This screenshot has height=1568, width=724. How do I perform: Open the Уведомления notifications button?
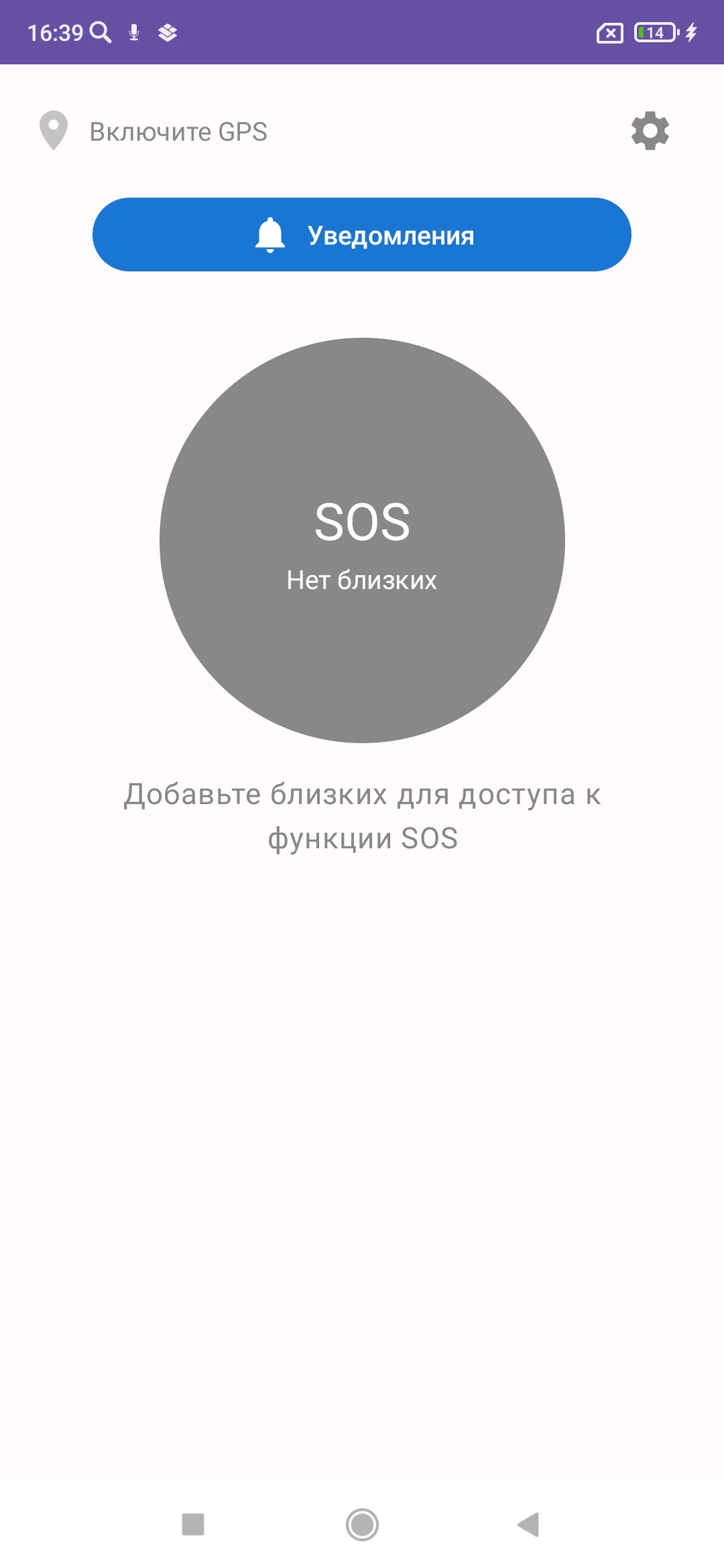tap(362, 235)
